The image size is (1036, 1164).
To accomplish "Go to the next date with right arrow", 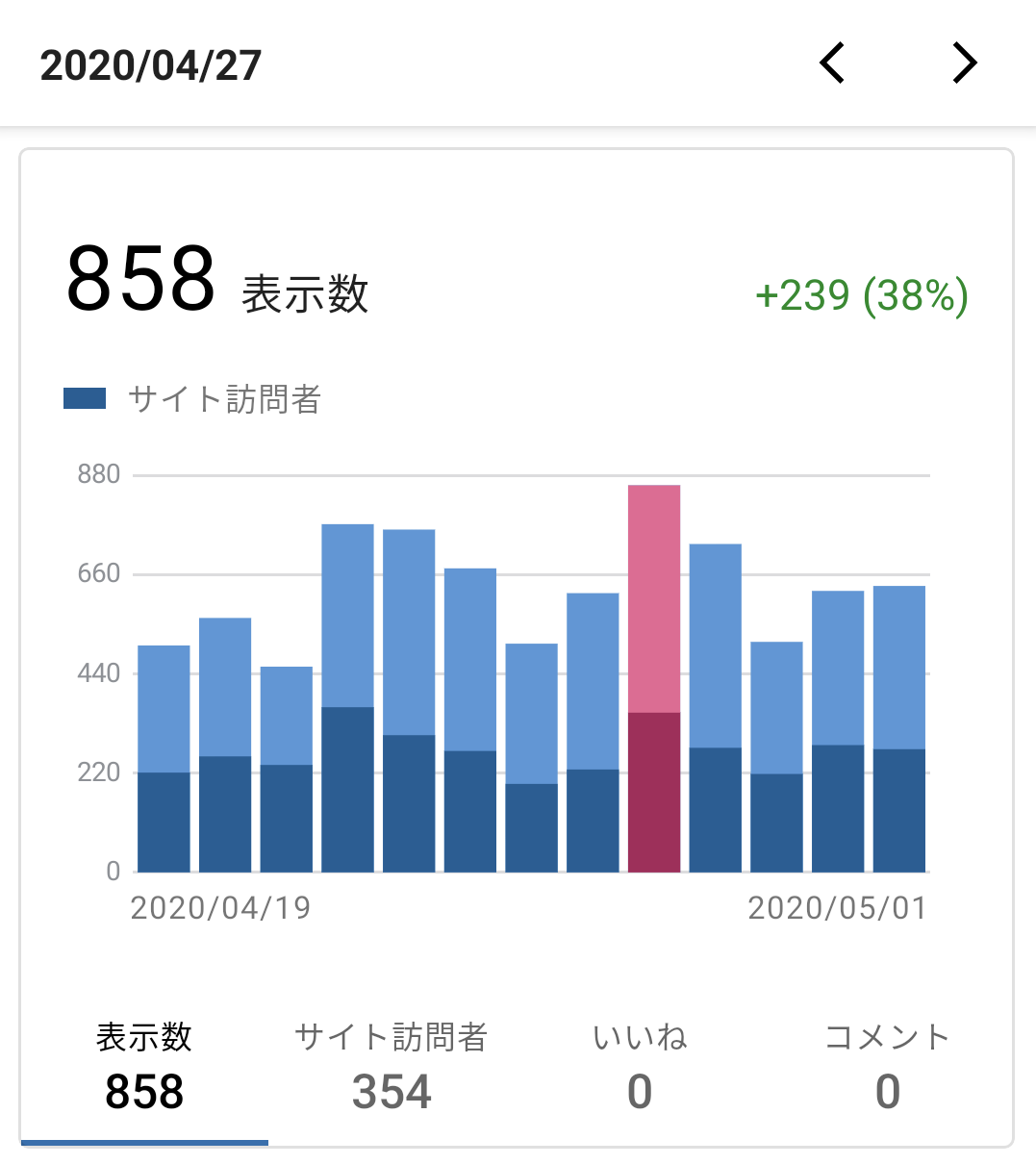I will (x=964, y=63).
